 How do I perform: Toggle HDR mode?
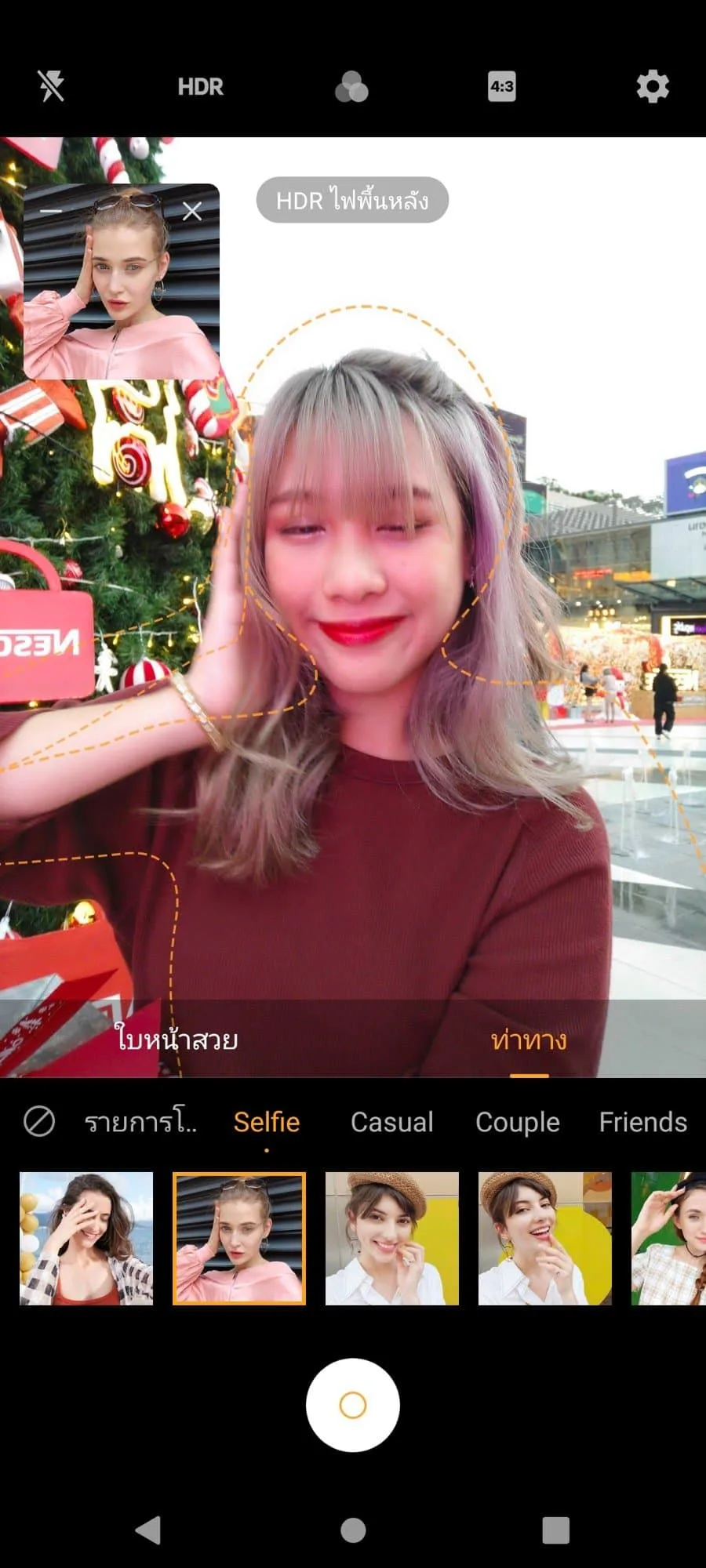(200, 87)
